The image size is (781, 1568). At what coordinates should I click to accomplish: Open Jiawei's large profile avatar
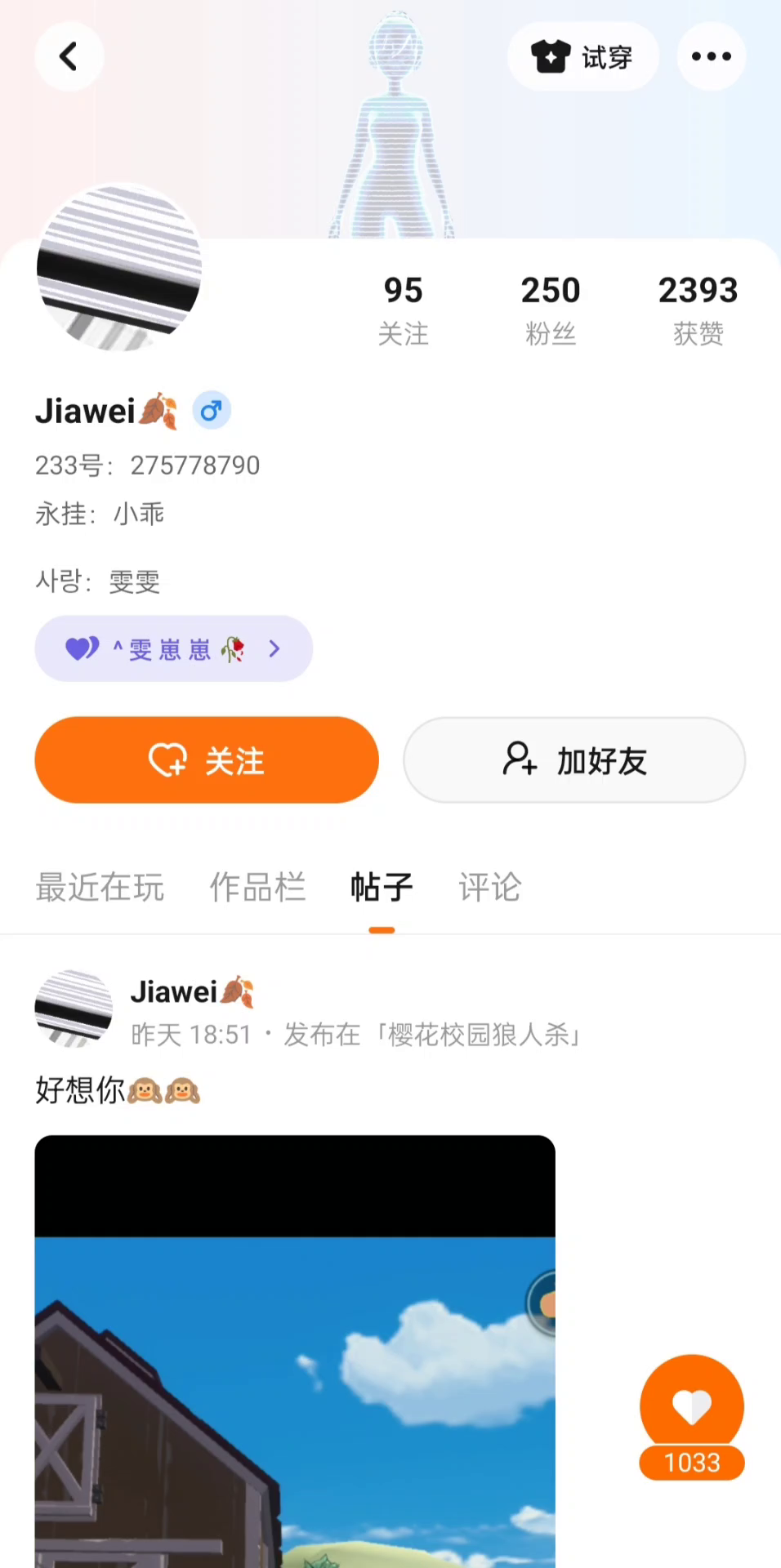pos(119,268)
